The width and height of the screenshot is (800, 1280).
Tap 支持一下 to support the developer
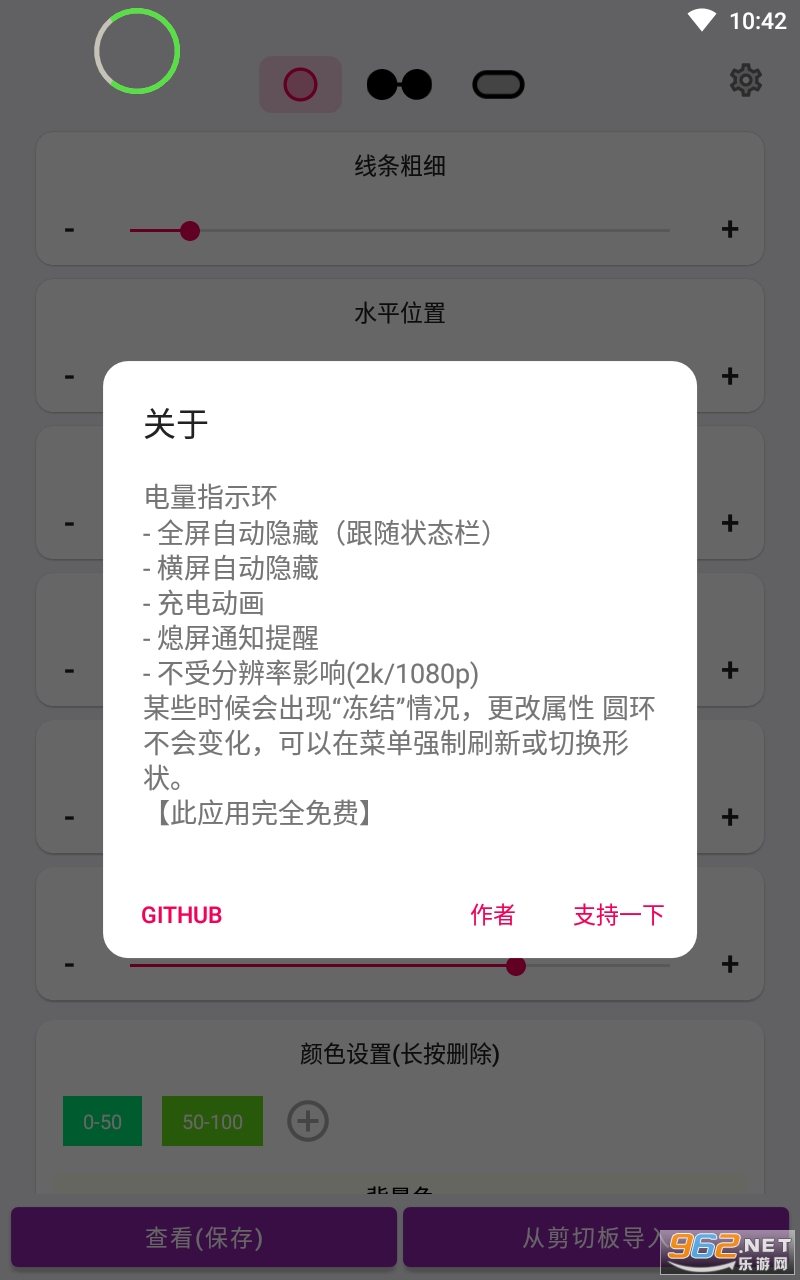click(x=618, y=915)
